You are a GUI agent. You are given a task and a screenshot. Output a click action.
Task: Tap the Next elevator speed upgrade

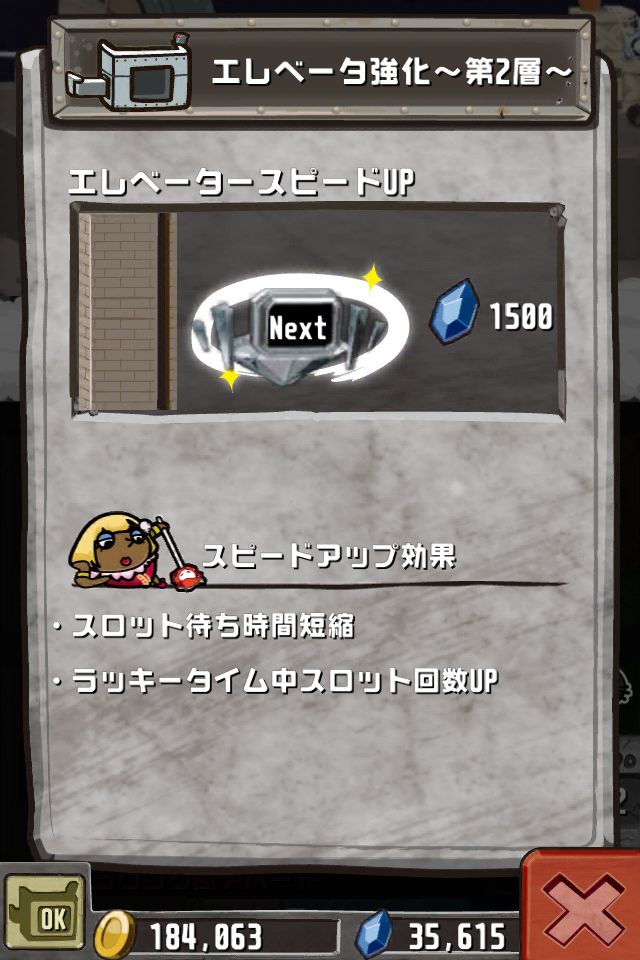coord(298,328)
